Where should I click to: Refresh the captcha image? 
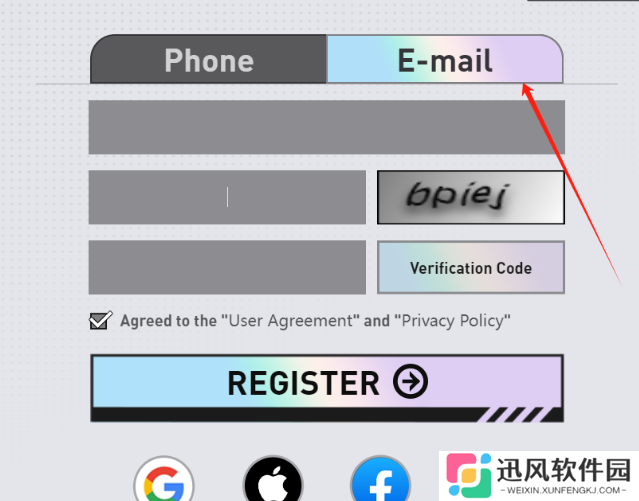tap(470, 197)
